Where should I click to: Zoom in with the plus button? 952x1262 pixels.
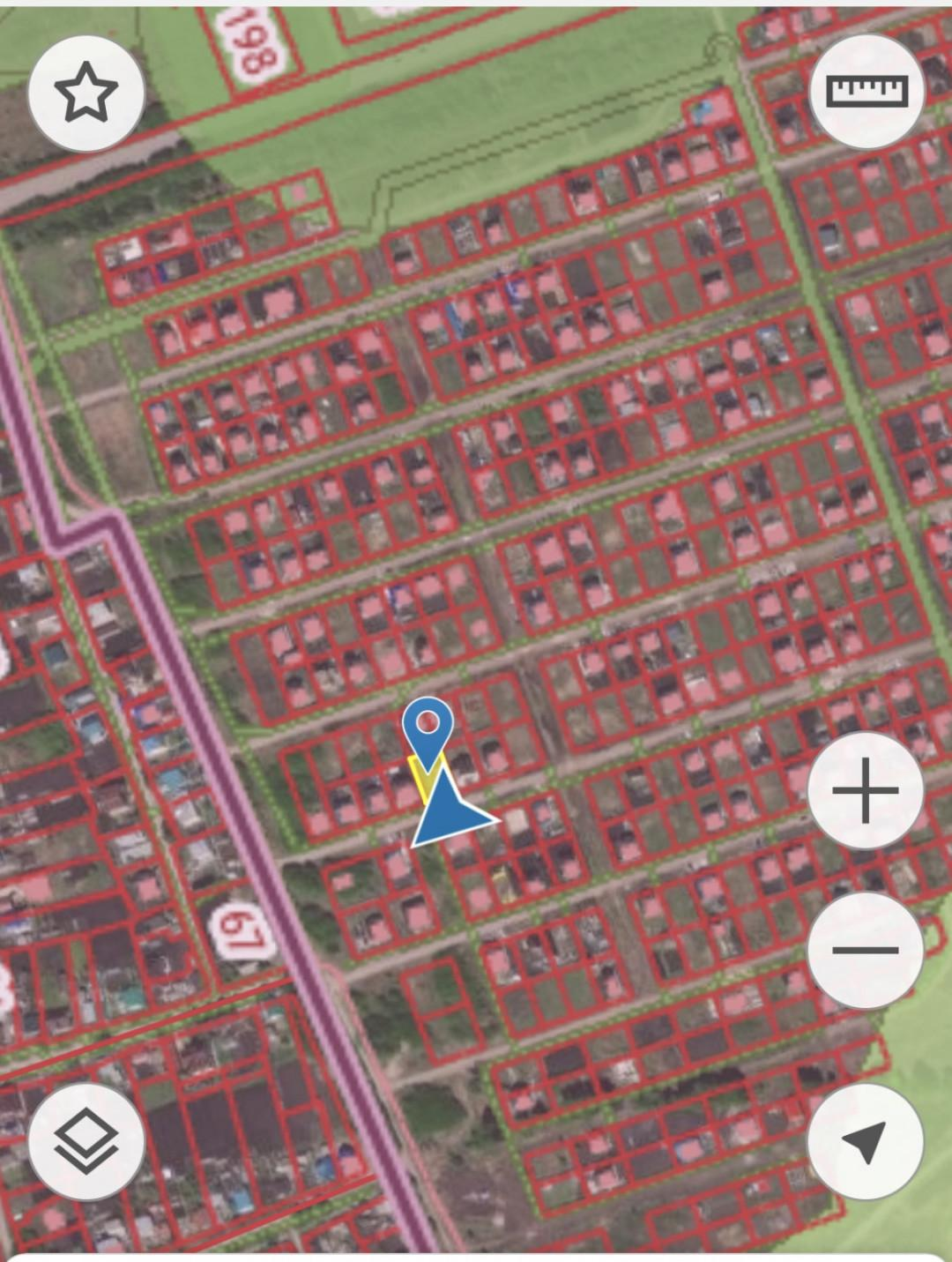pos(866,790)
